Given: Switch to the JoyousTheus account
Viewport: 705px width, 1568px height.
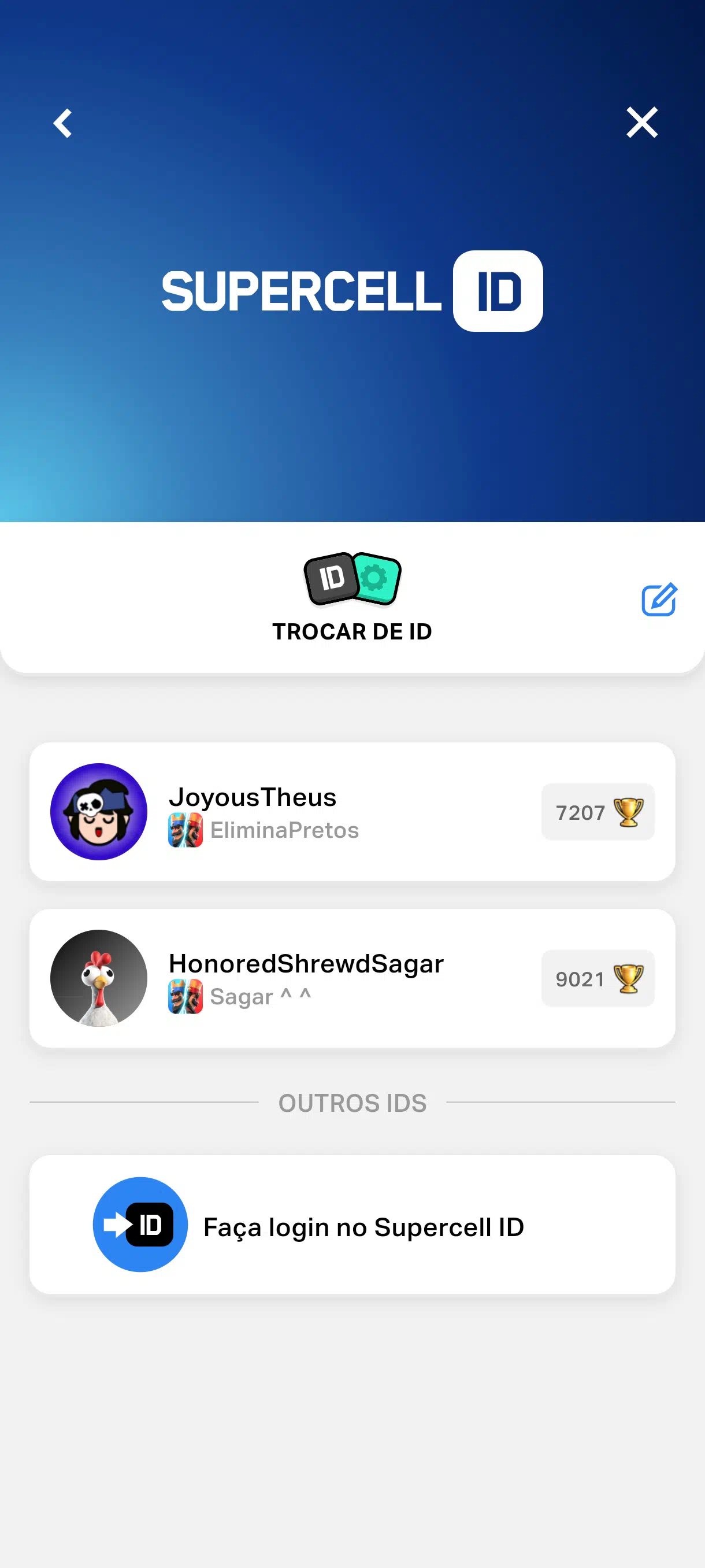Looking at the screenshot, I should click(351, 811).
